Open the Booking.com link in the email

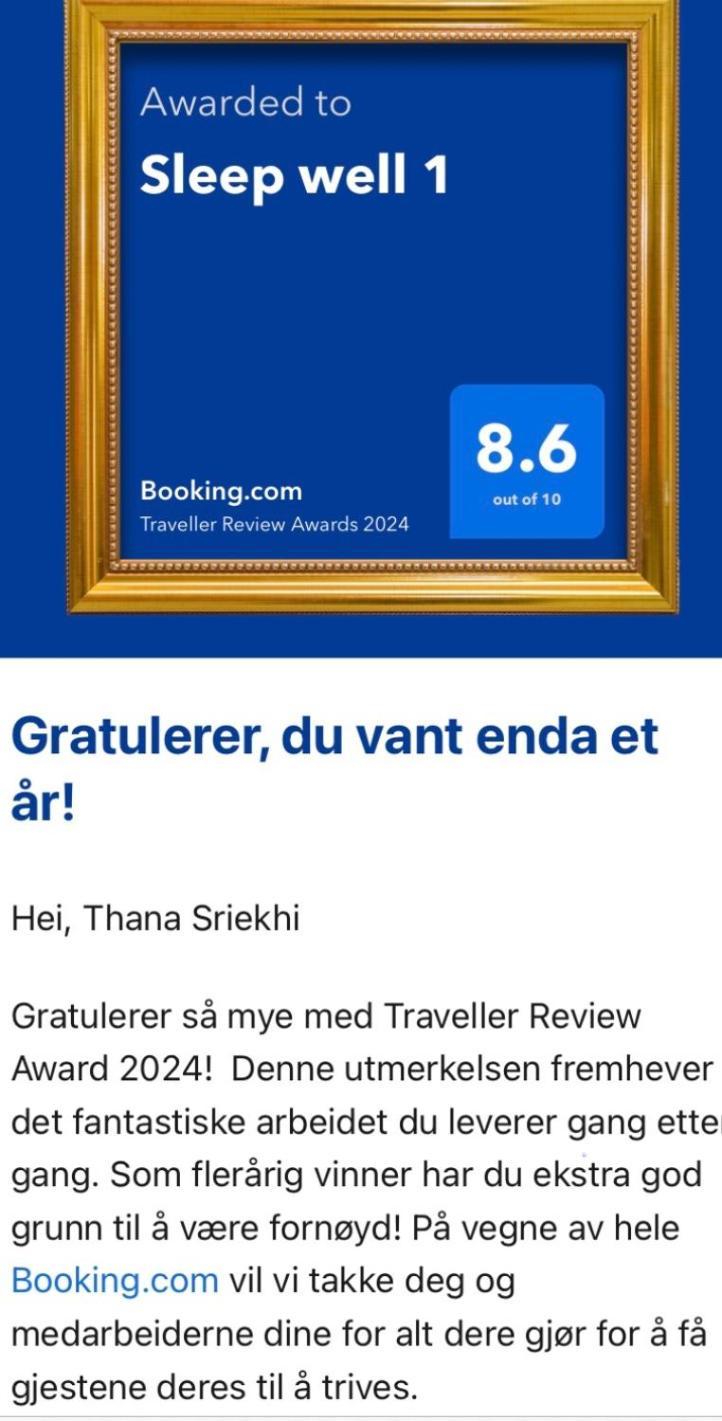point(114,1280)
